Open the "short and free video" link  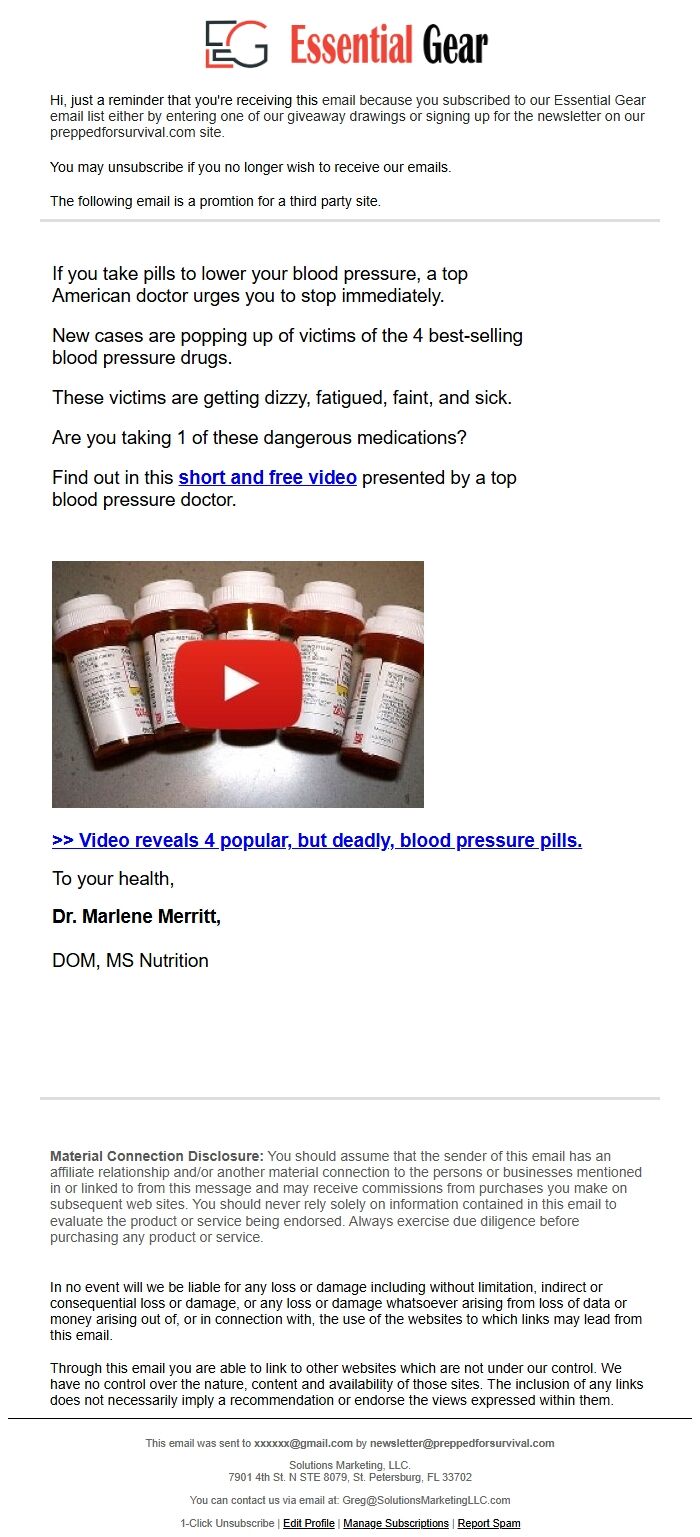[x=267, y=478]
